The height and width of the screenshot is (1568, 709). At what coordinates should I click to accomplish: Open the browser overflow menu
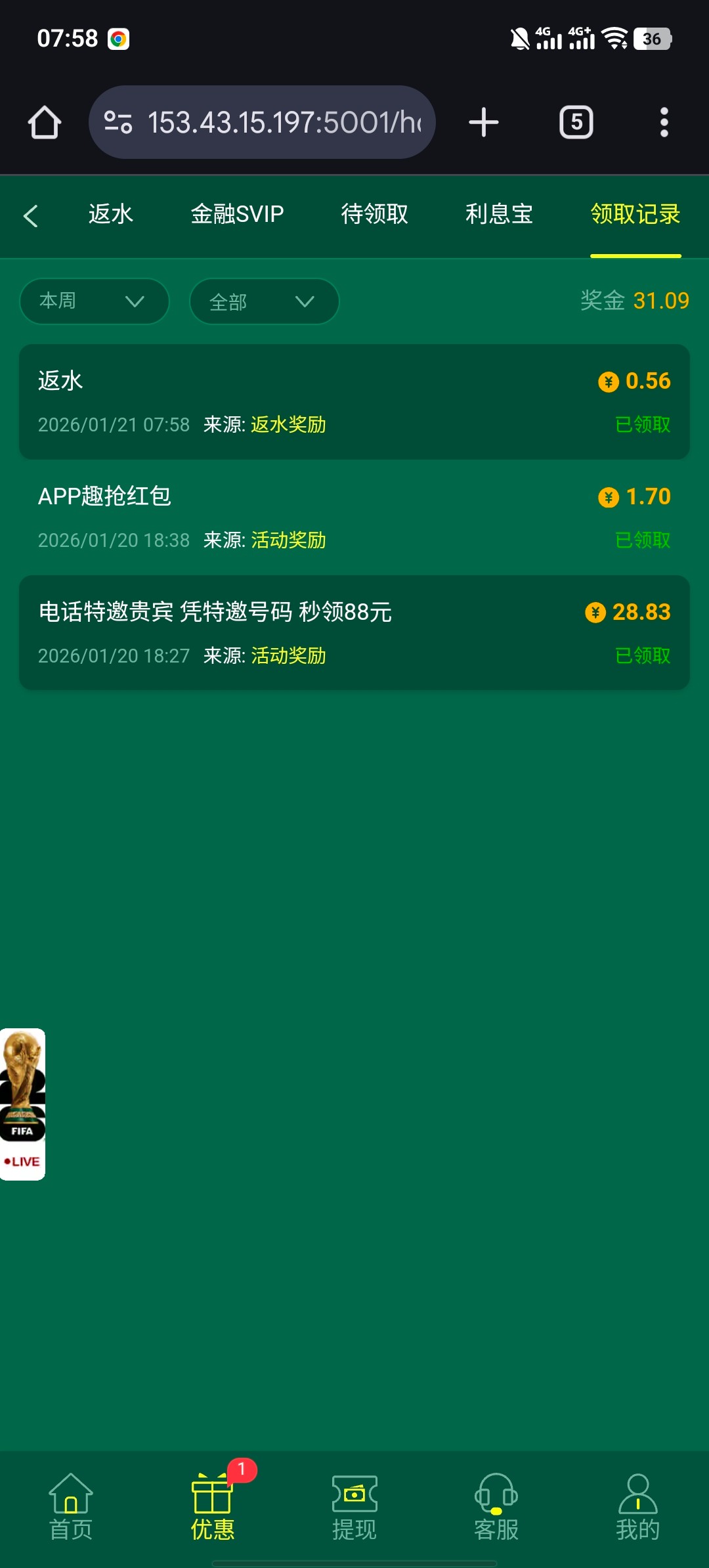click(664, 122)
